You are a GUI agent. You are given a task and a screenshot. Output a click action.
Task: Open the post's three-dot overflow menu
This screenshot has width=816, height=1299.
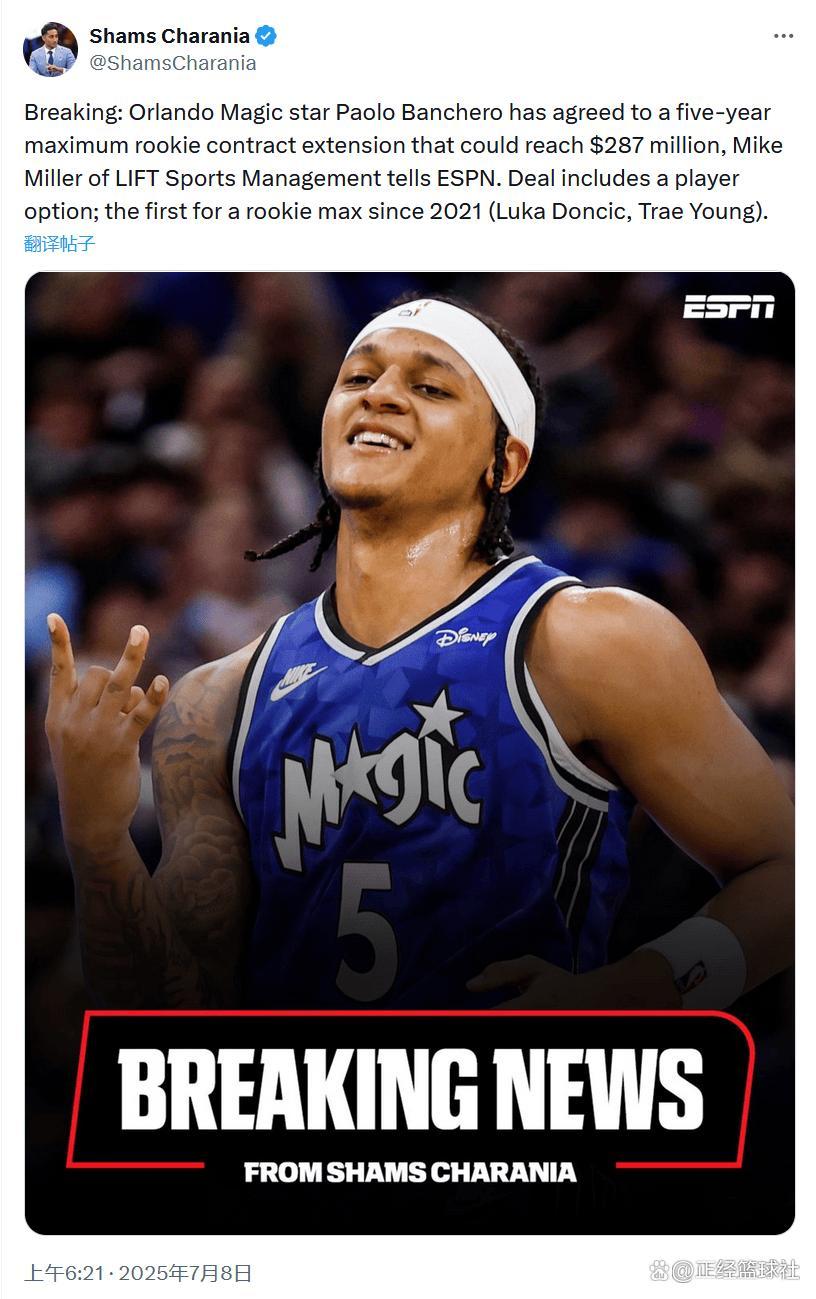tap(783, 36)
